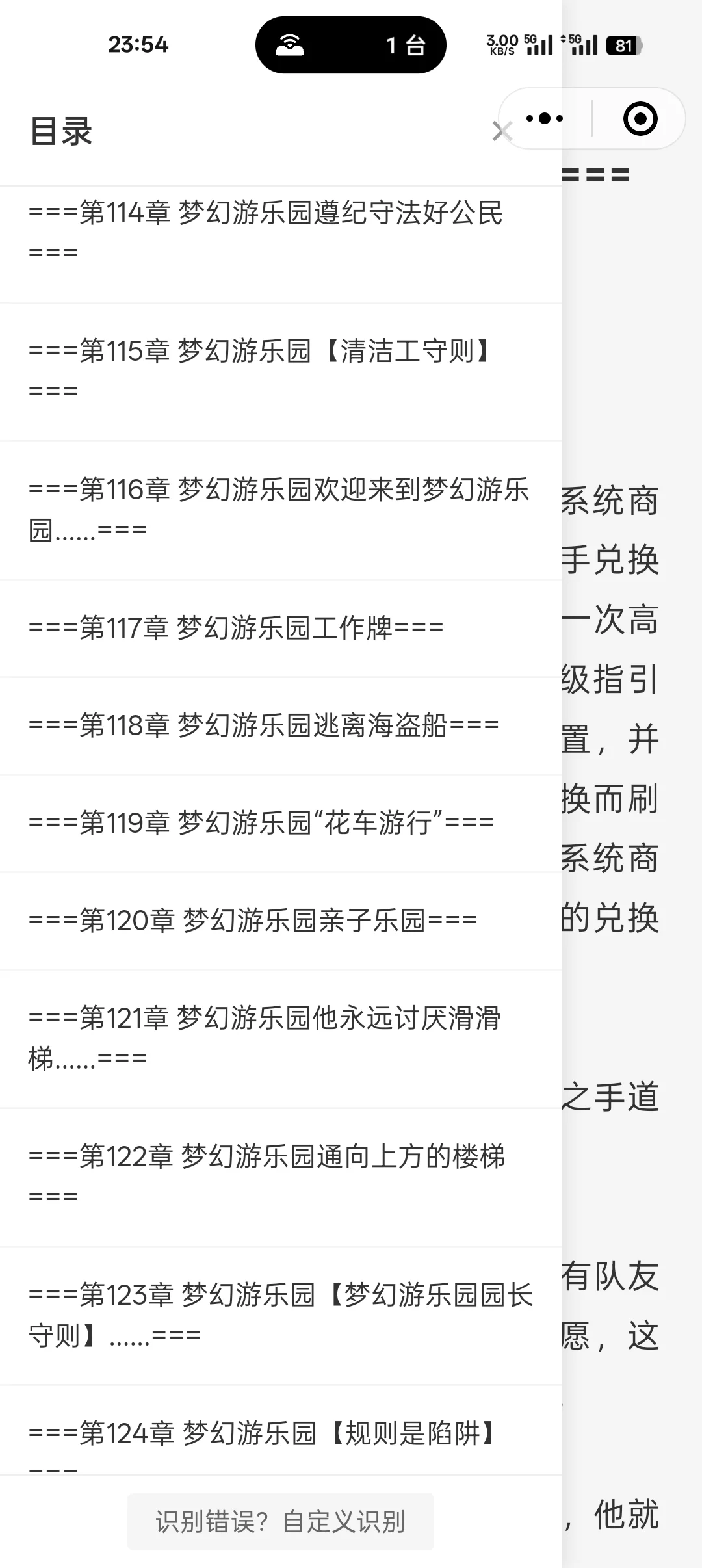Tap the mini program close circle button
Screen dimensions: 702x1568
640,118
